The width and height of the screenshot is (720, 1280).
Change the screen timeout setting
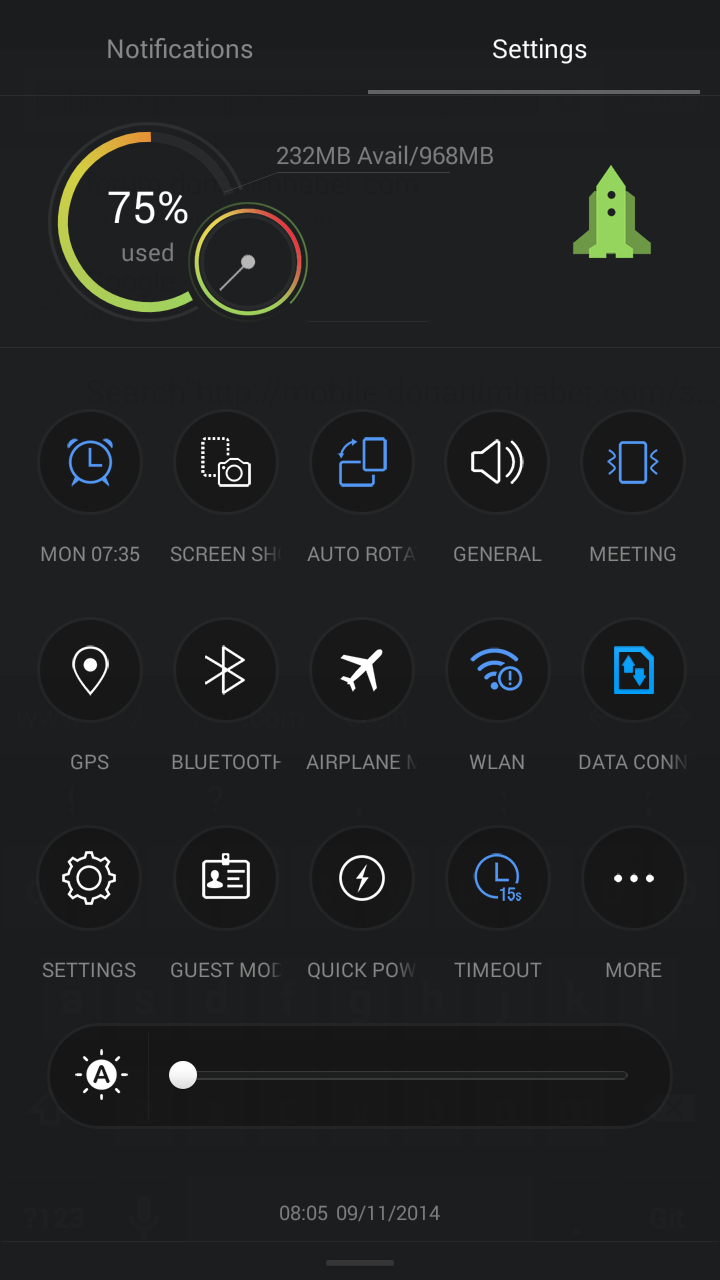pyautogui.click(x=497, y=878)
